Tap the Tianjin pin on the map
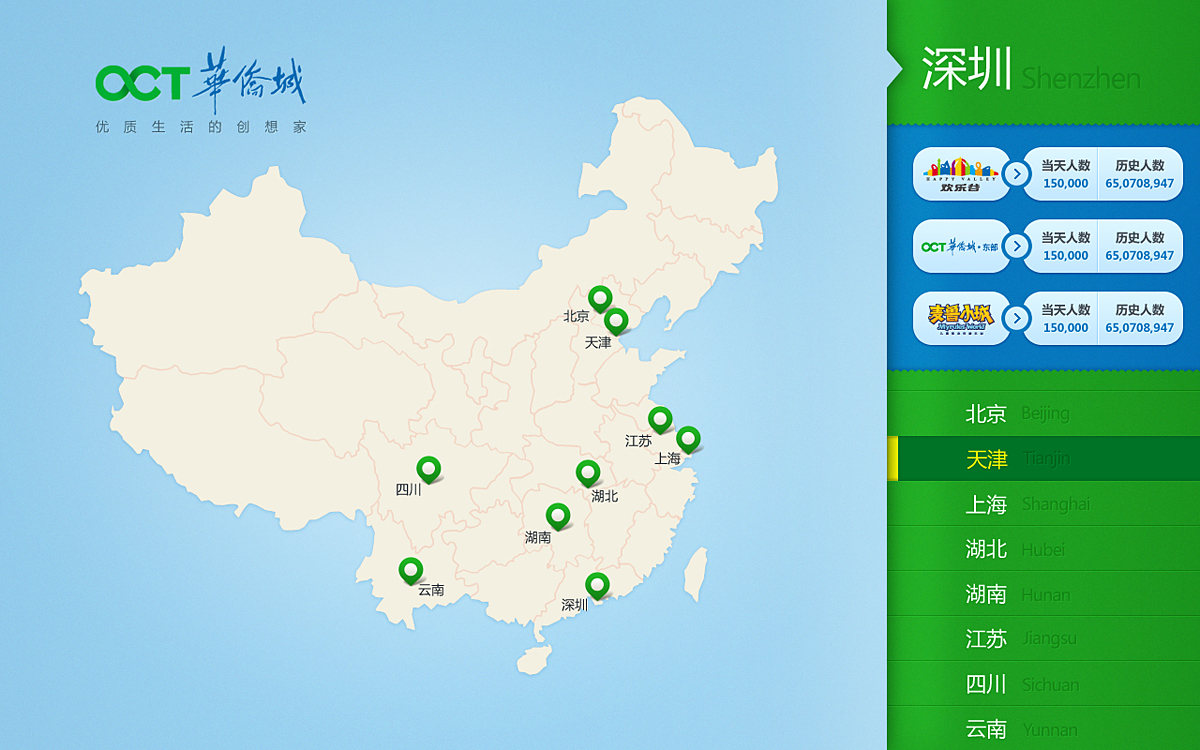This screenshot has width=1200, height=750. click(616, 320)
